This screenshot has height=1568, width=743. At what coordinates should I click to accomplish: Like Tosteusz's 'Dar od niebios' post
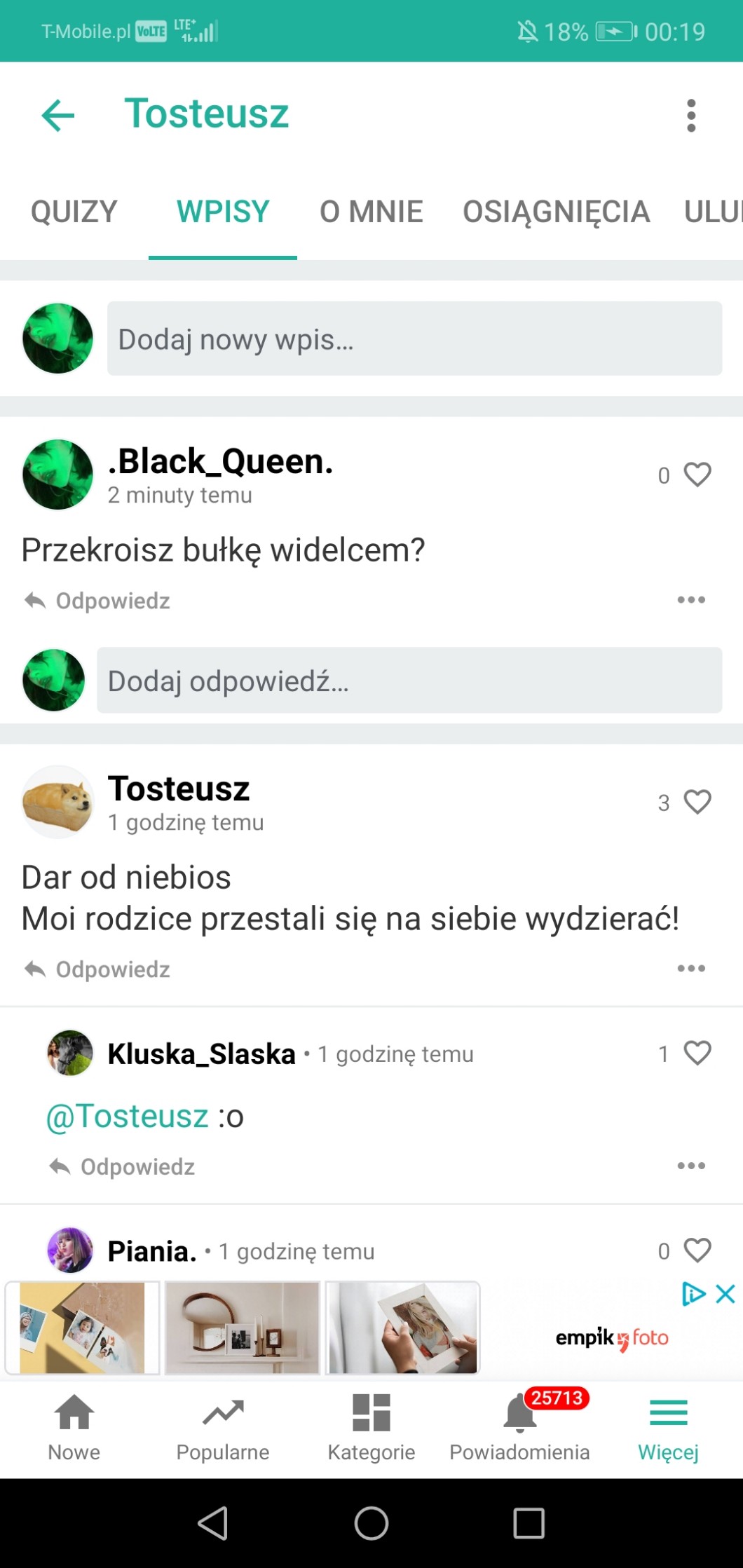[697, 803]
